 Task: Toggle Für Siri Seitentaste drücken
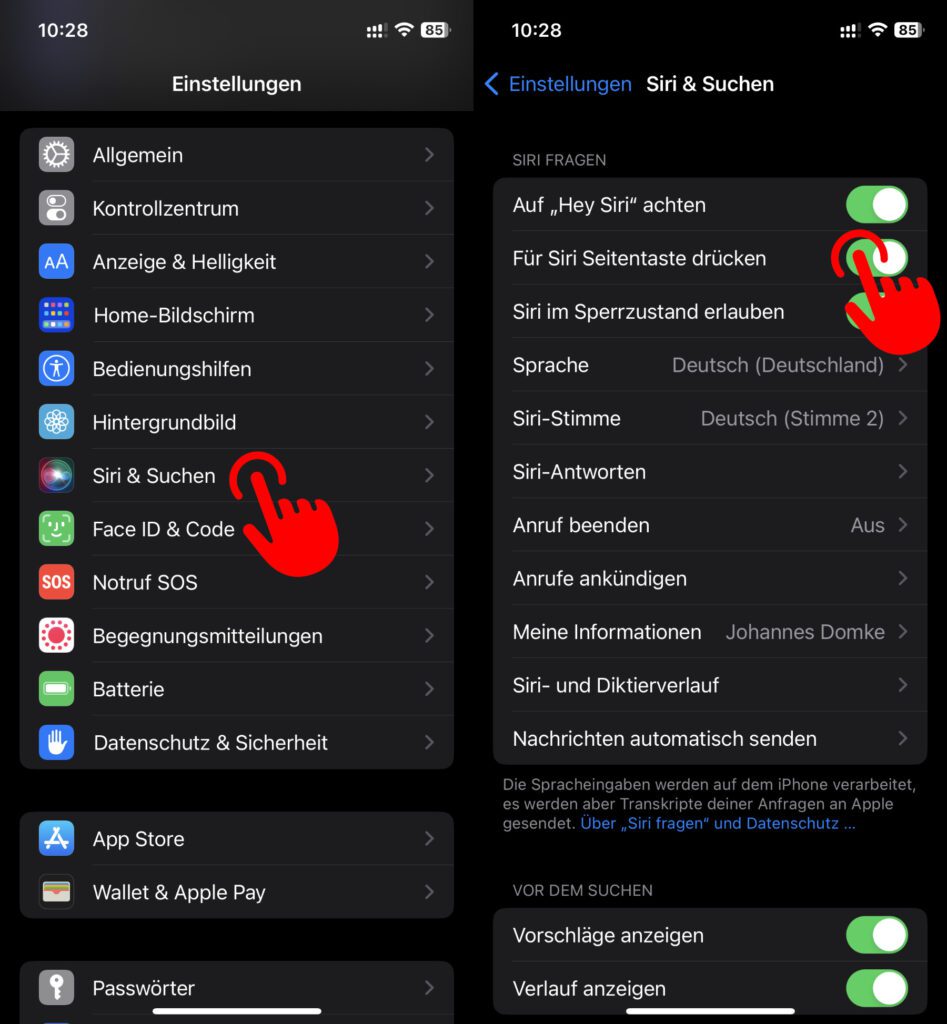[878, 258]
